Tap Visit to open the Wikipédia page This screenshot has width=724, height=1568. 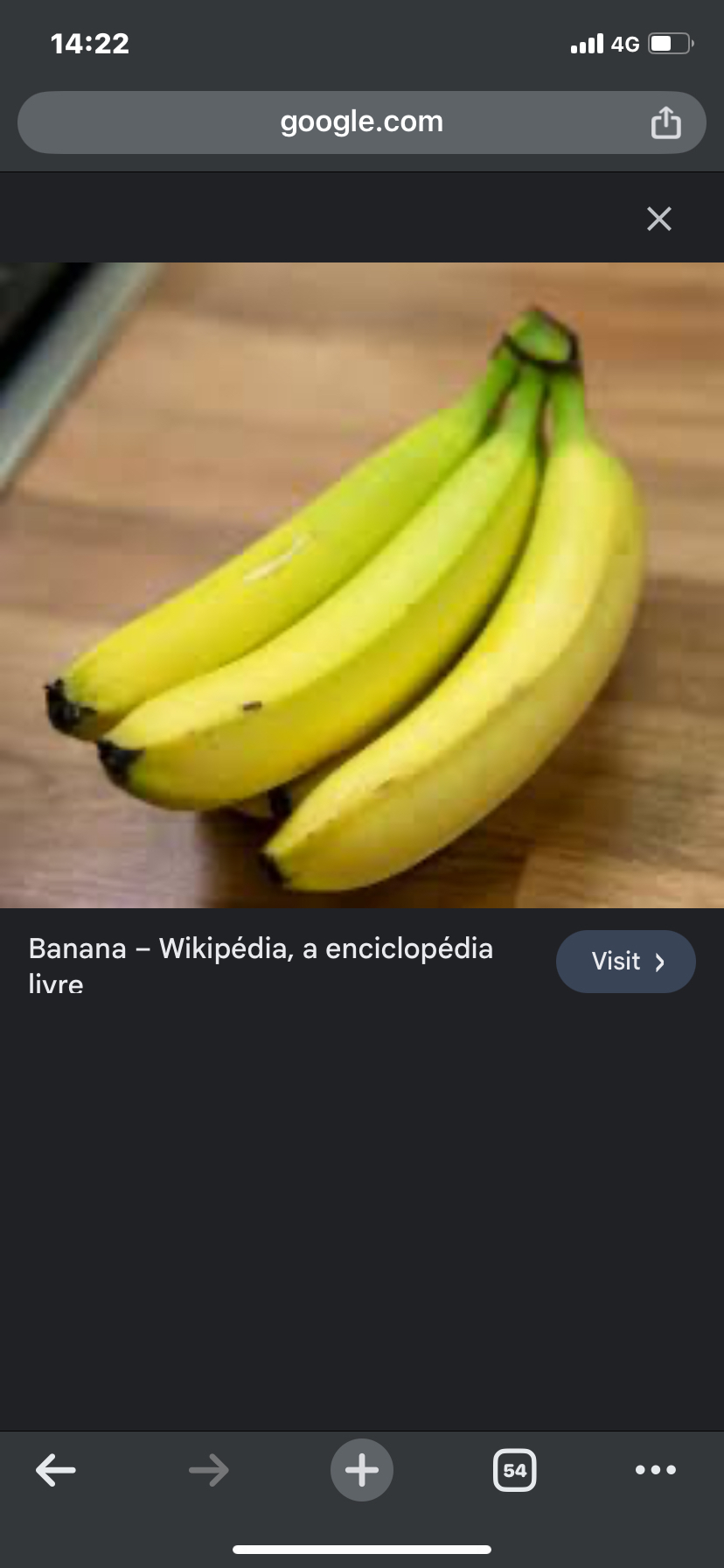[625, 962]
